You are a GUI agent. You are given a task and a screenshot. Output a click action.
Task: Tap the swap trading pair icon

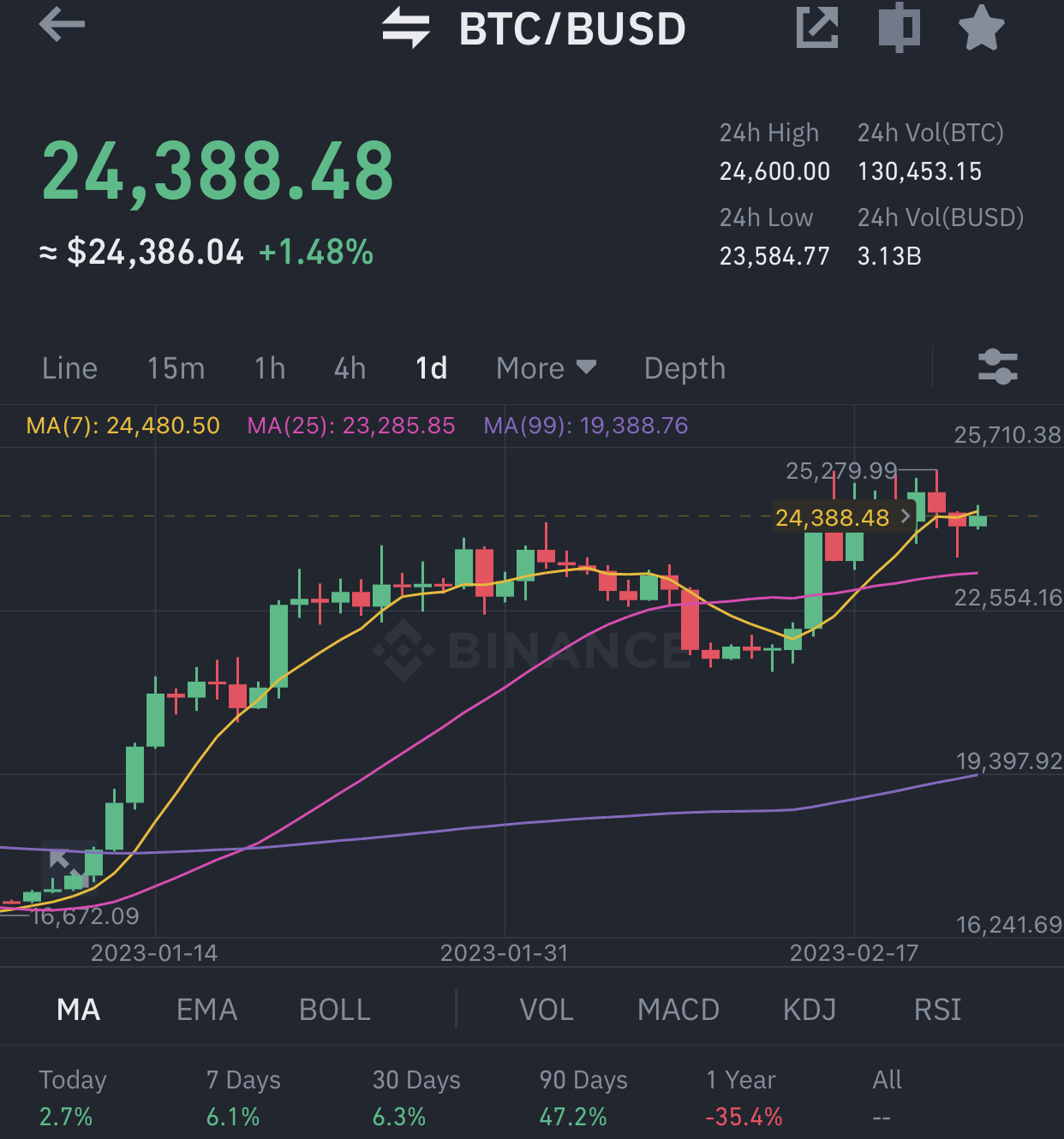point(405,27)
